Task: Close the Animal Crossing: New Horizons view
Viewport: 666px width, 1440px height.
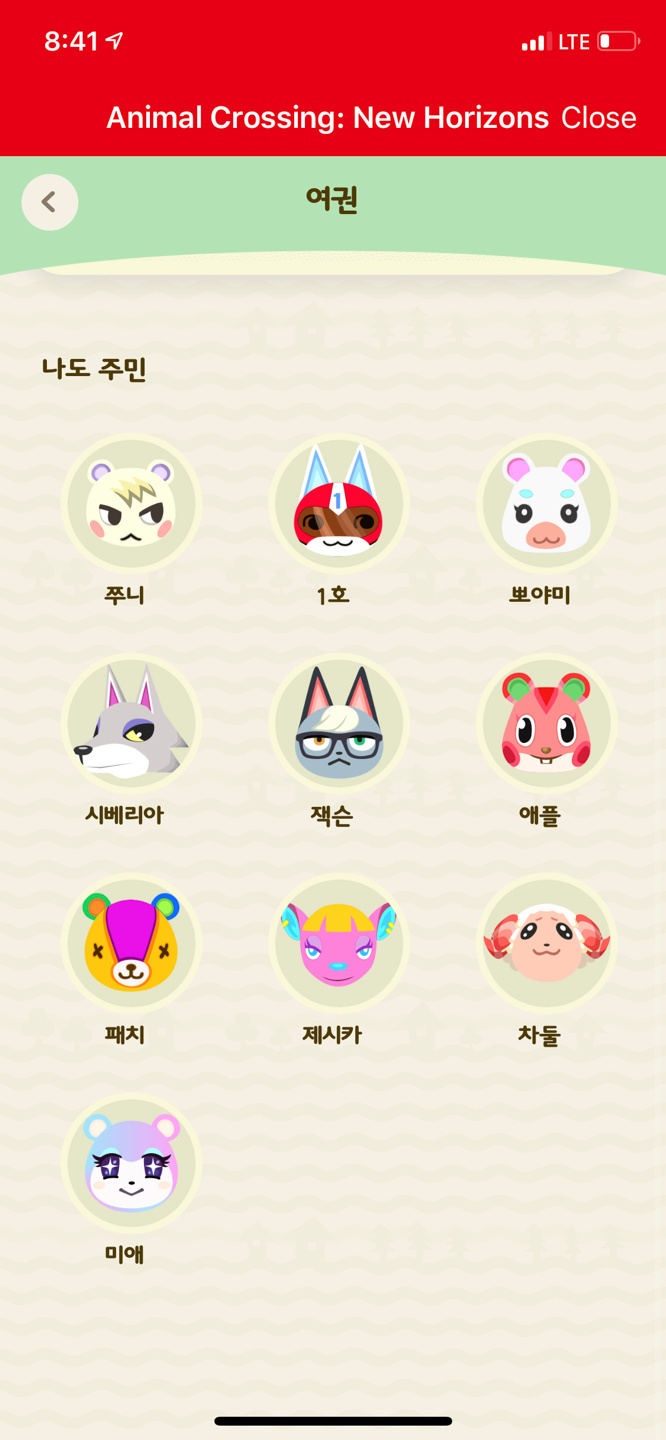Action: click(598, 118)
